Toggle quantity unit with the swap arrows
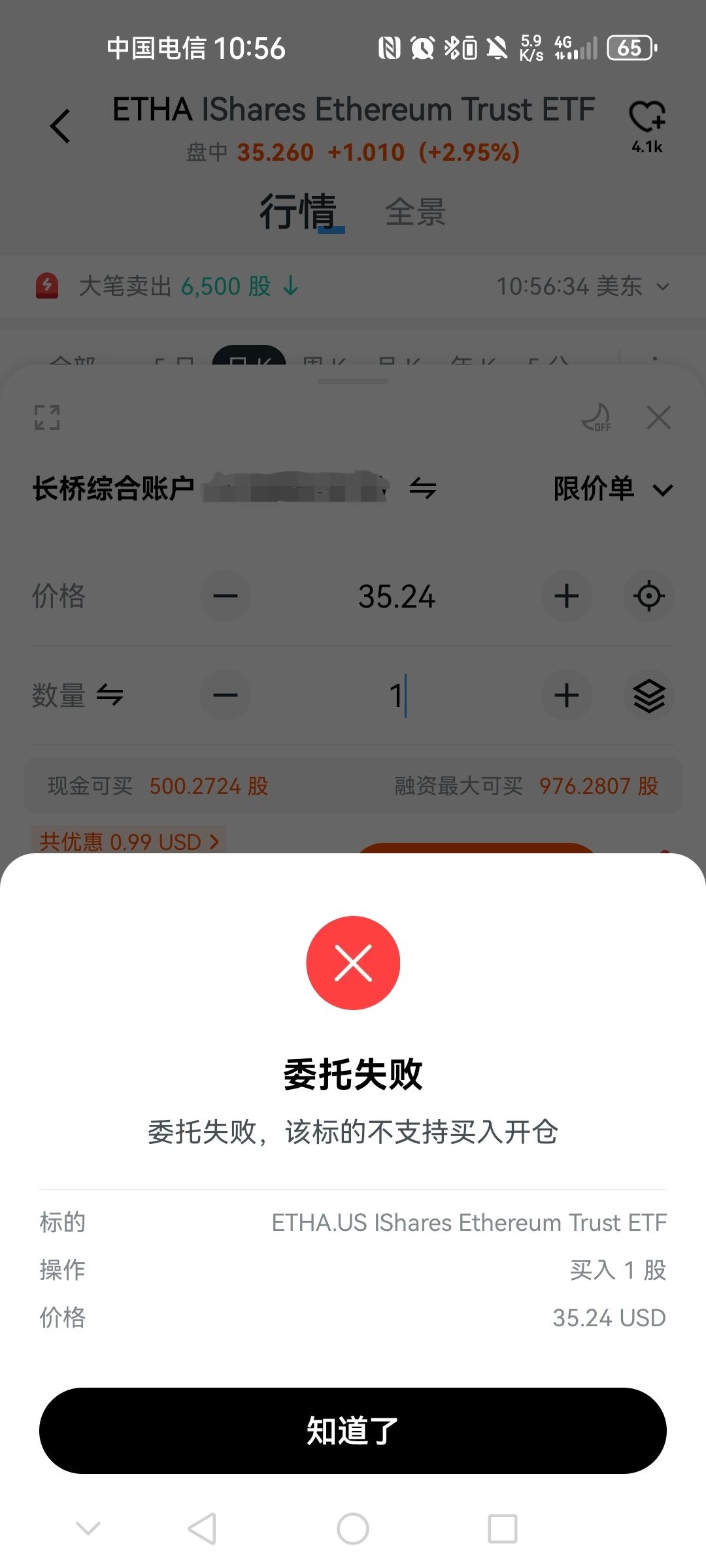706x1568 pixels. tap(111, 695)
